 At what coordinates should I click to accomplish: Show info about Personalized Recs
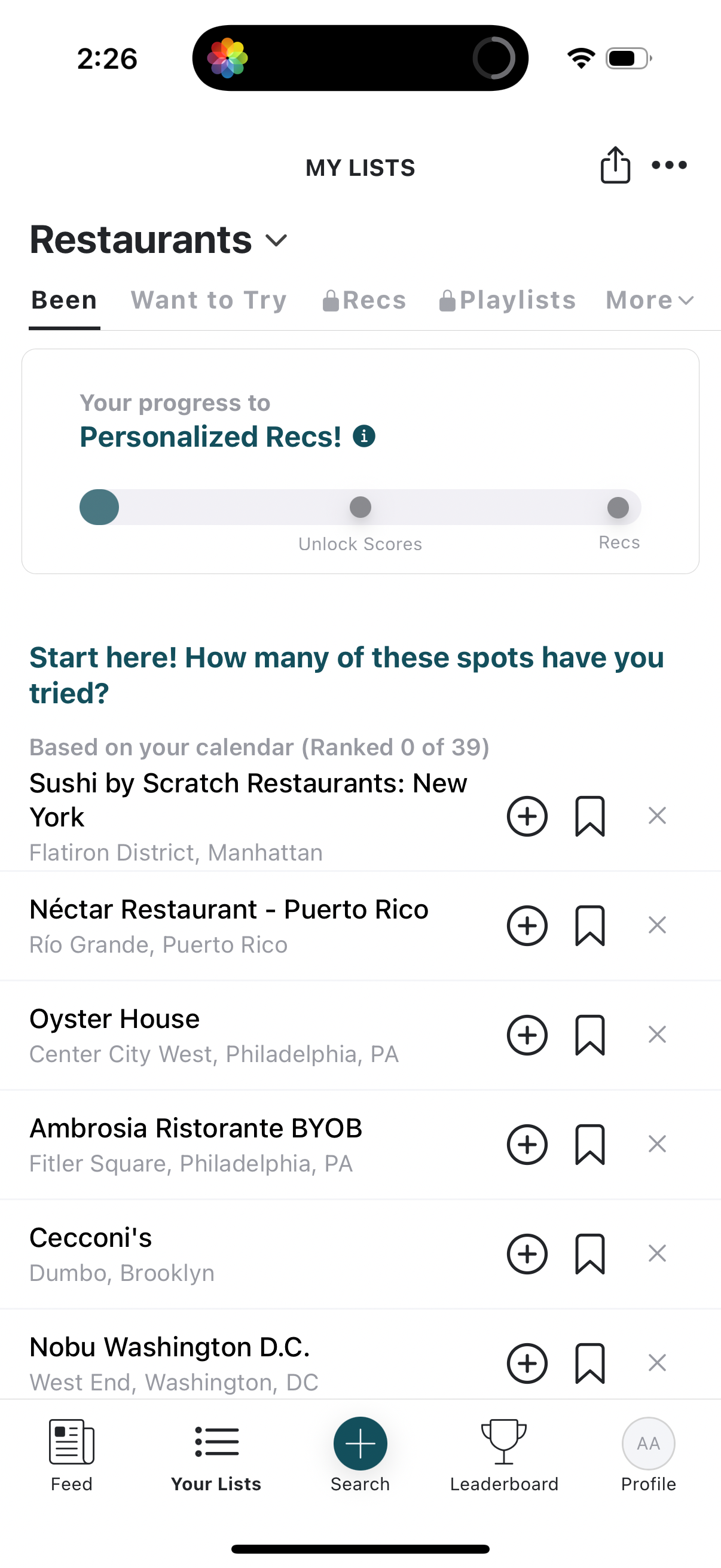pyautogui.click(x=364, y=437)
